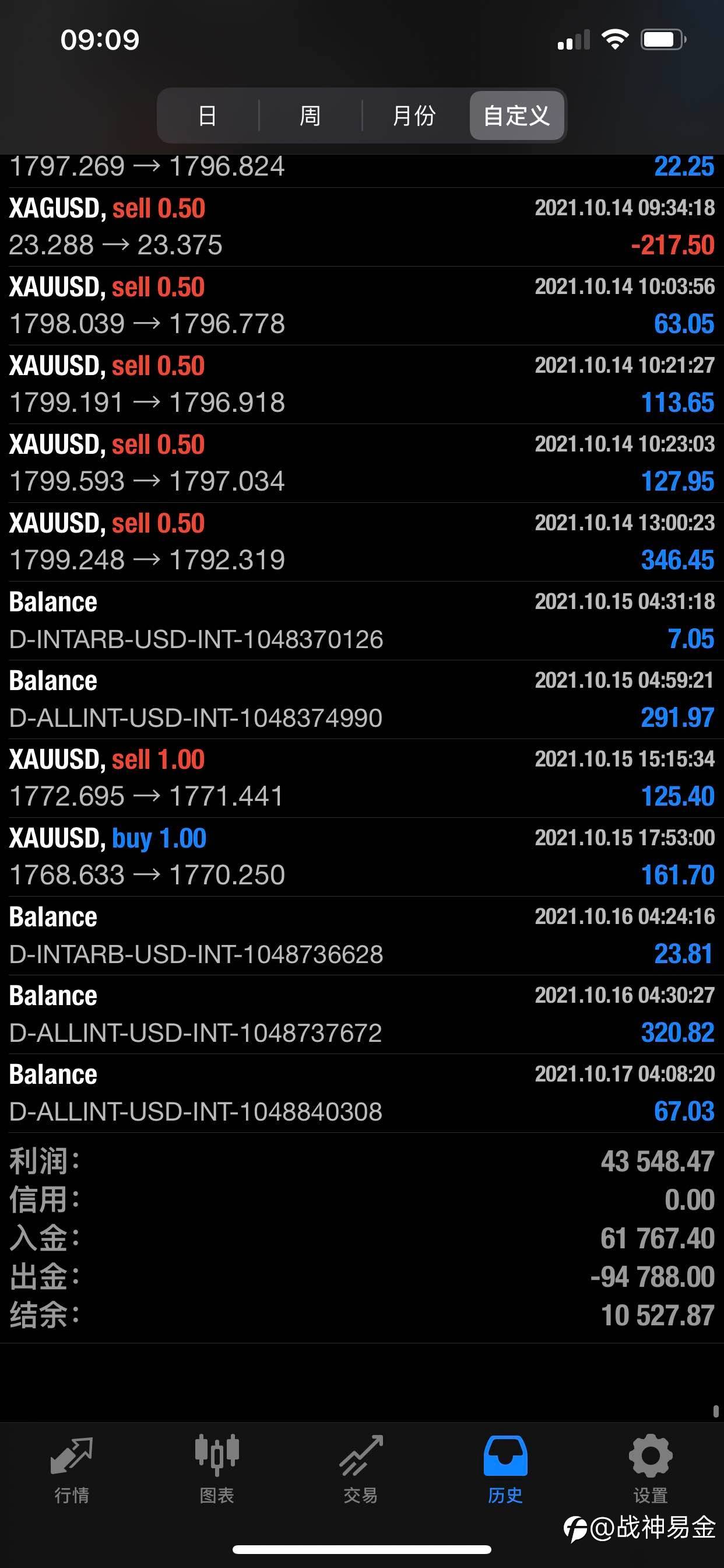724x1568 pixels.
Task: Open Balance entry D-INTARB-USD-INT-1048370126
Action: [362, 621]
